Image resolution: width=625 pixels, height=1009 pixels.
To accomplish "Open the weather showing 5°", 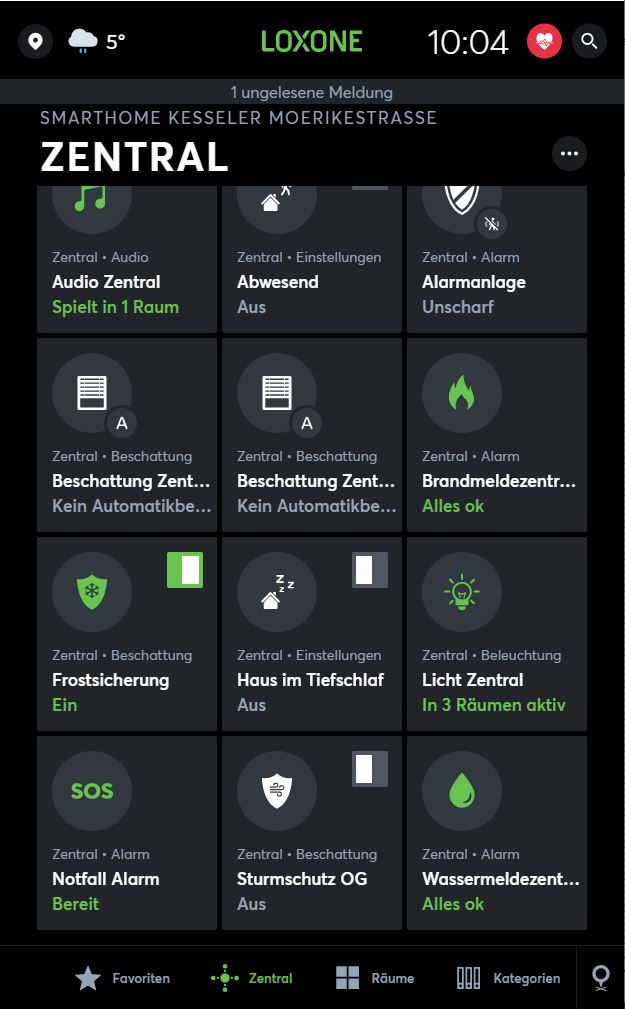I will tap(97, 41).
